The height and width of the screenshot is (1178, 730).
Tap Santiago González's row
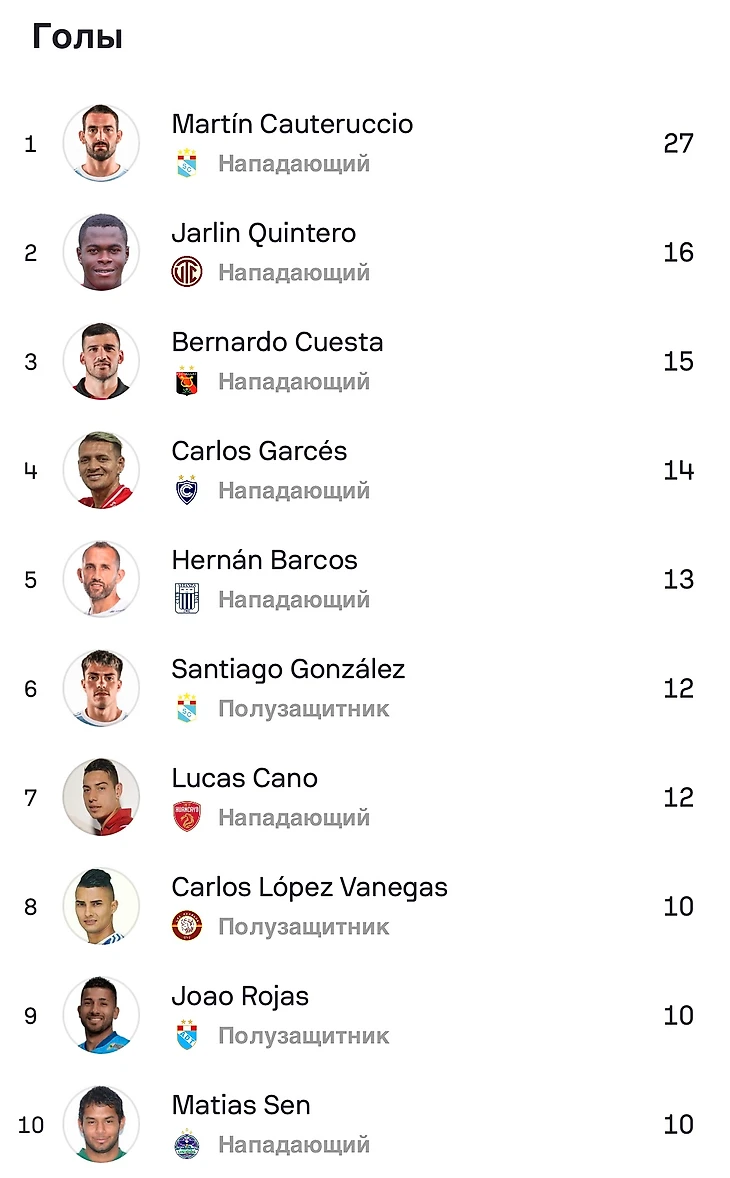pos(288,670)
